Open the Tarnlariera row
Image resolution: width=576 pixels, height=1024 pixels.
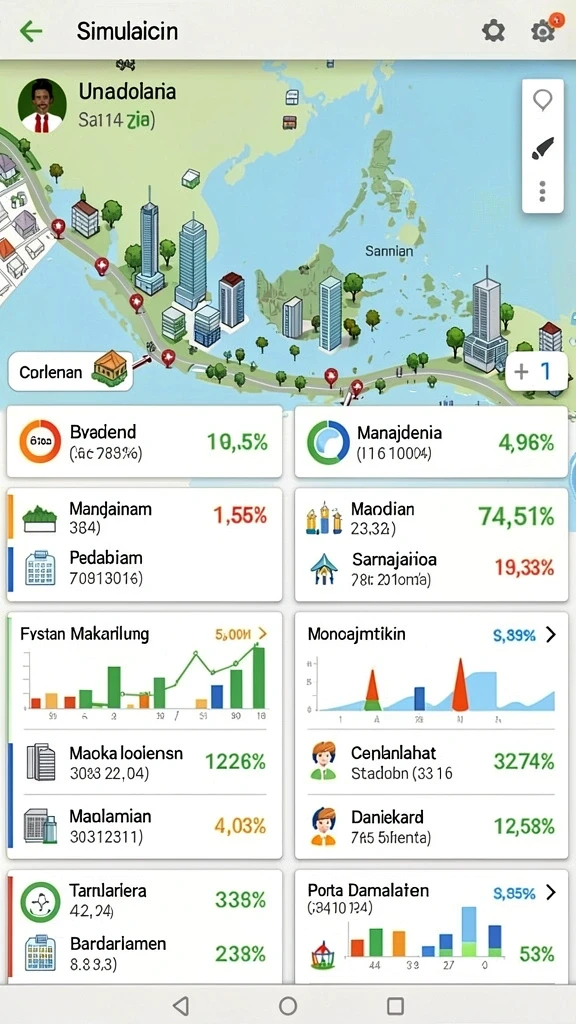pos(144,901)
